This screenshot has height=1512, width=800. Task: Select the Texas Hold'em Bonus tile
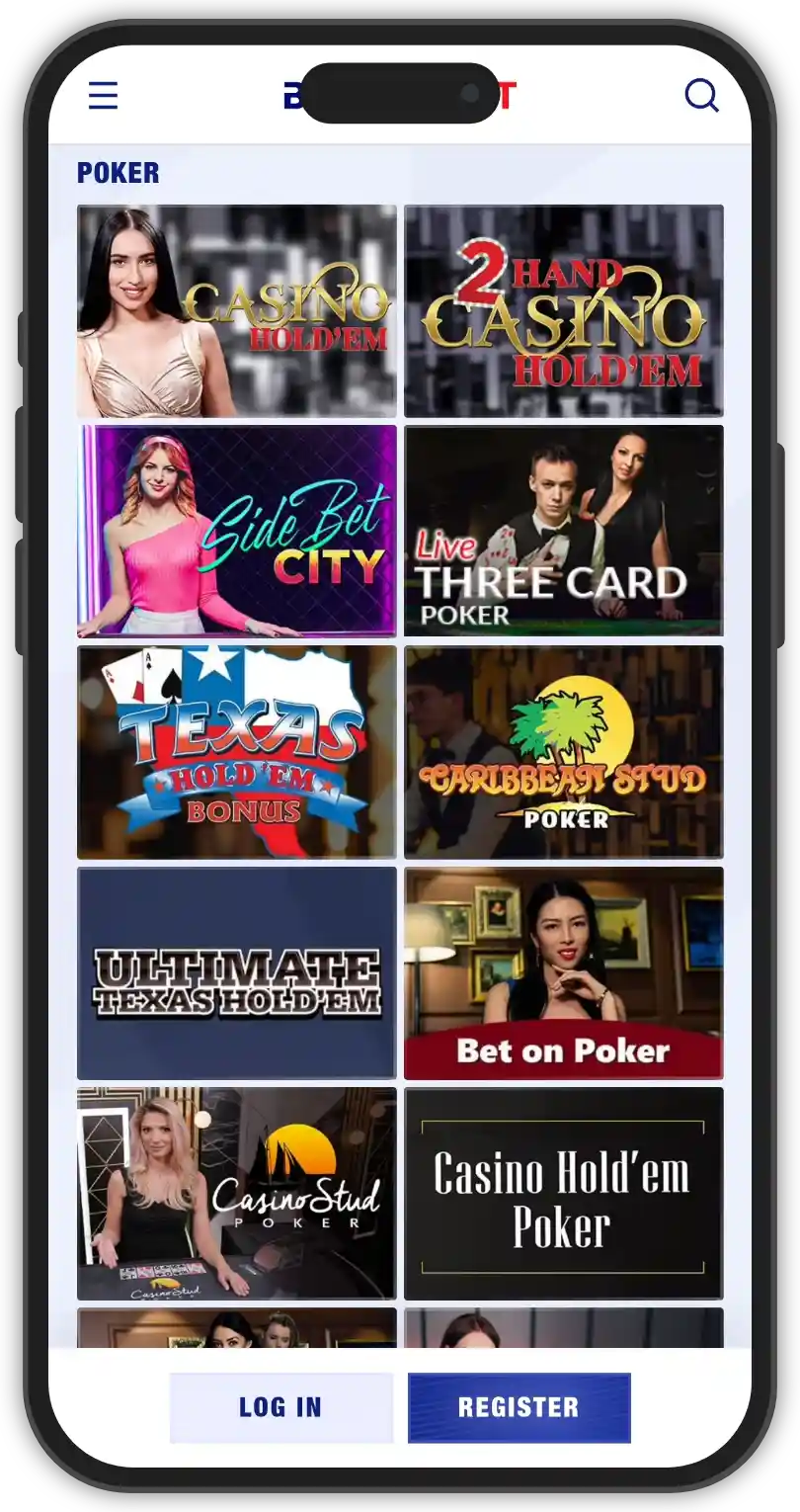click(x=237, y=751)
